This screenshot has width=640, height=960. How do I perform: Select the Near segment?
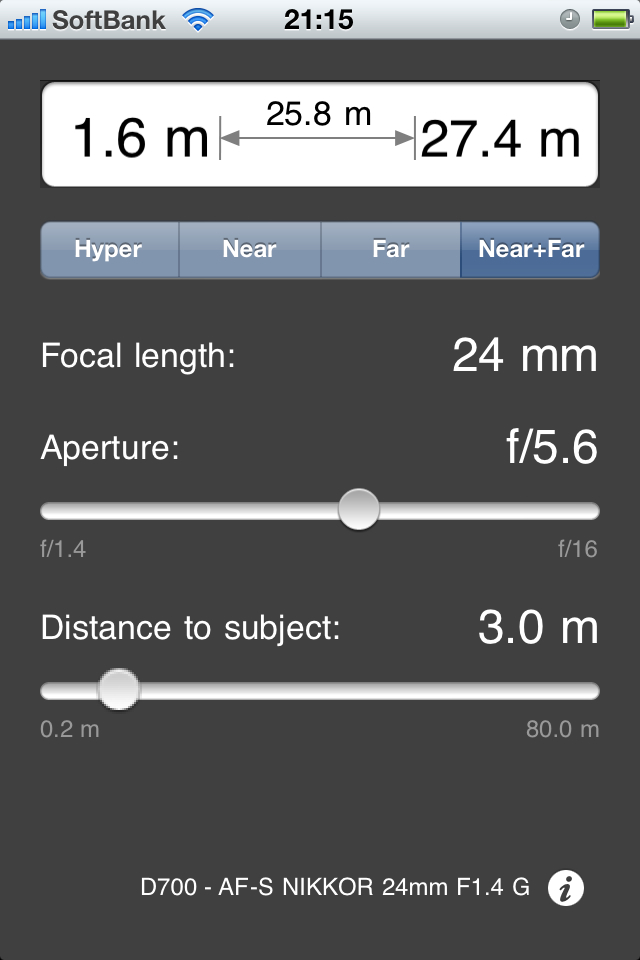[x=249, y=249]
